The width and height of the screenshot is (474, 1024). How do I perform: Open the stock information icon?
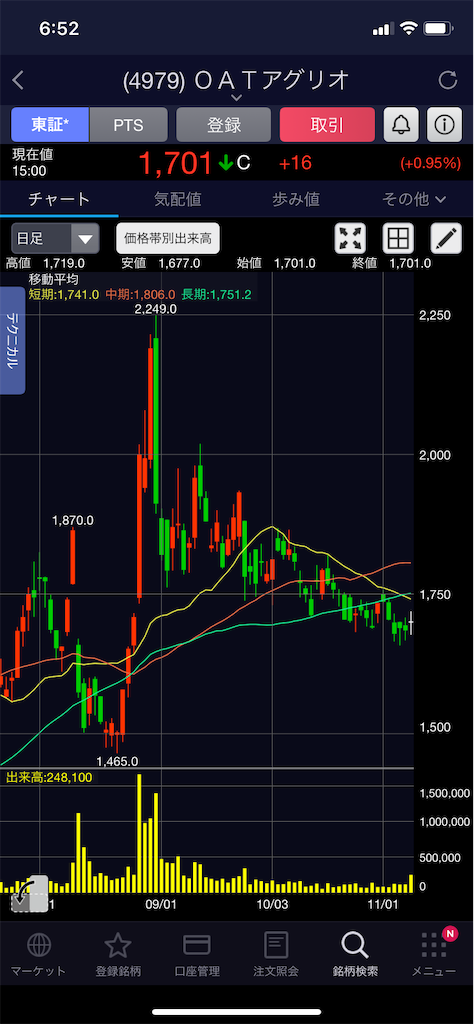coord(445,125)
